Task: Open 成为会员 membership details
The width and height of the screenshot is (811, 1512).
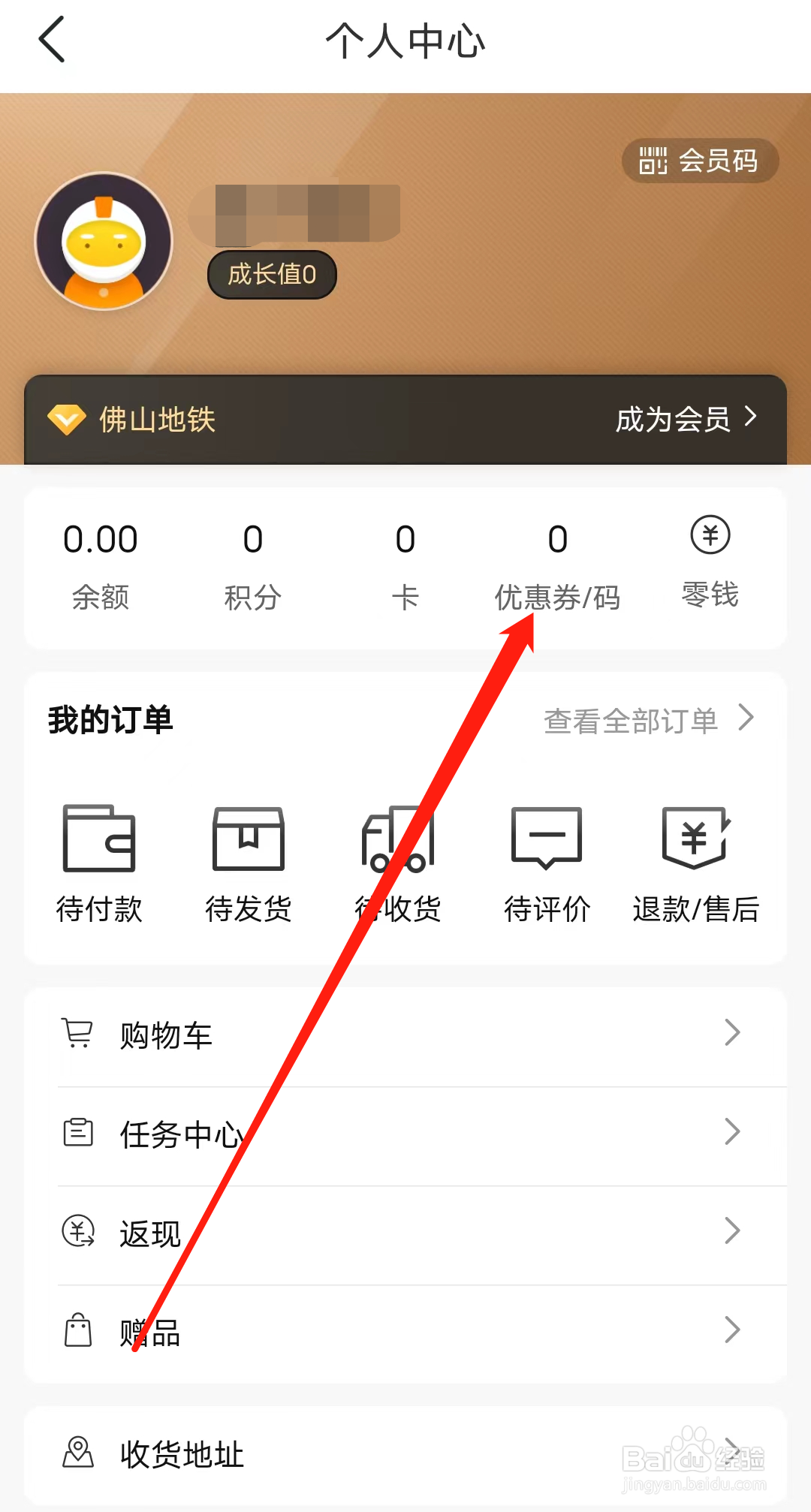Action: [674, 420]
